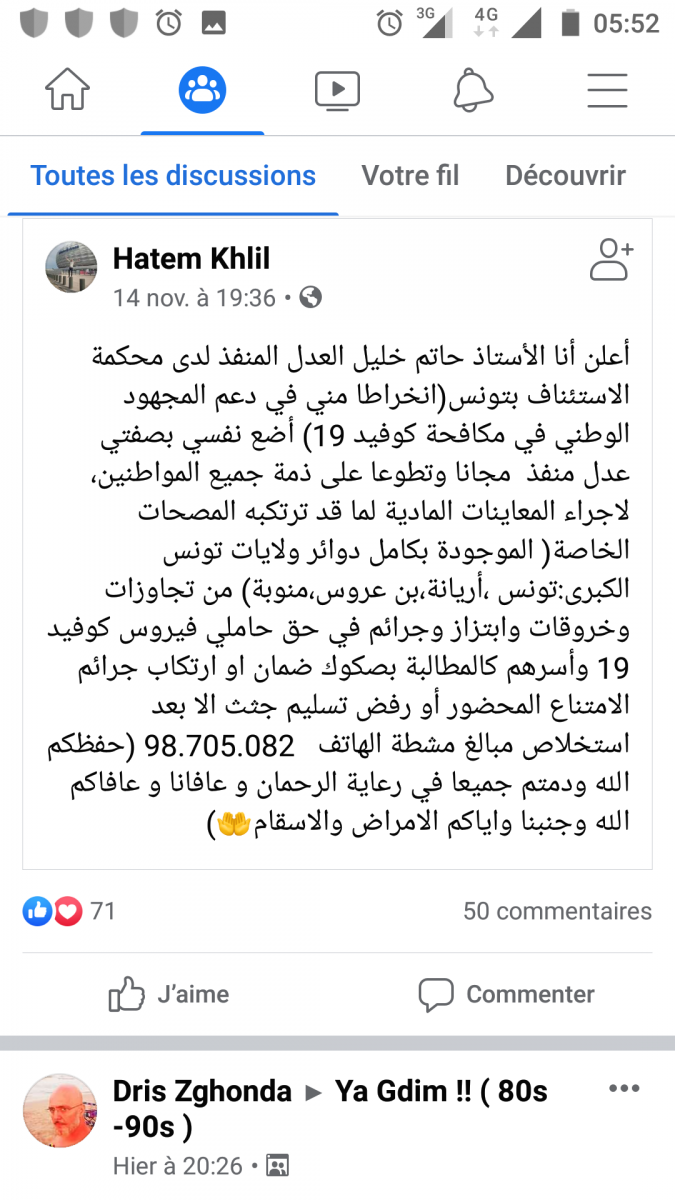Image resolution: width=675 pixels, height=1200 pixels.
Task: Add Hatem Khlil as a friend
Action: click(x=610, y=260)
